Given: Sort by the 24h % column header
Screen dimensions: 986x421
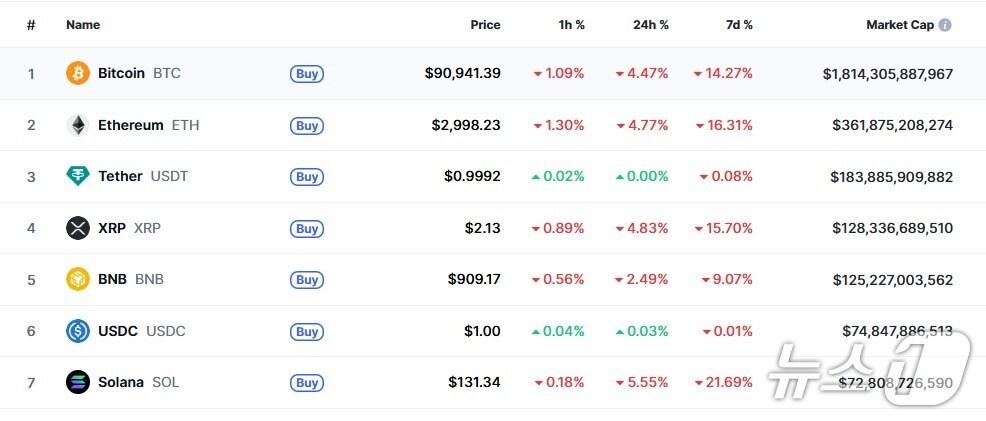Looking at the screenshot, I should click(651, 25).
